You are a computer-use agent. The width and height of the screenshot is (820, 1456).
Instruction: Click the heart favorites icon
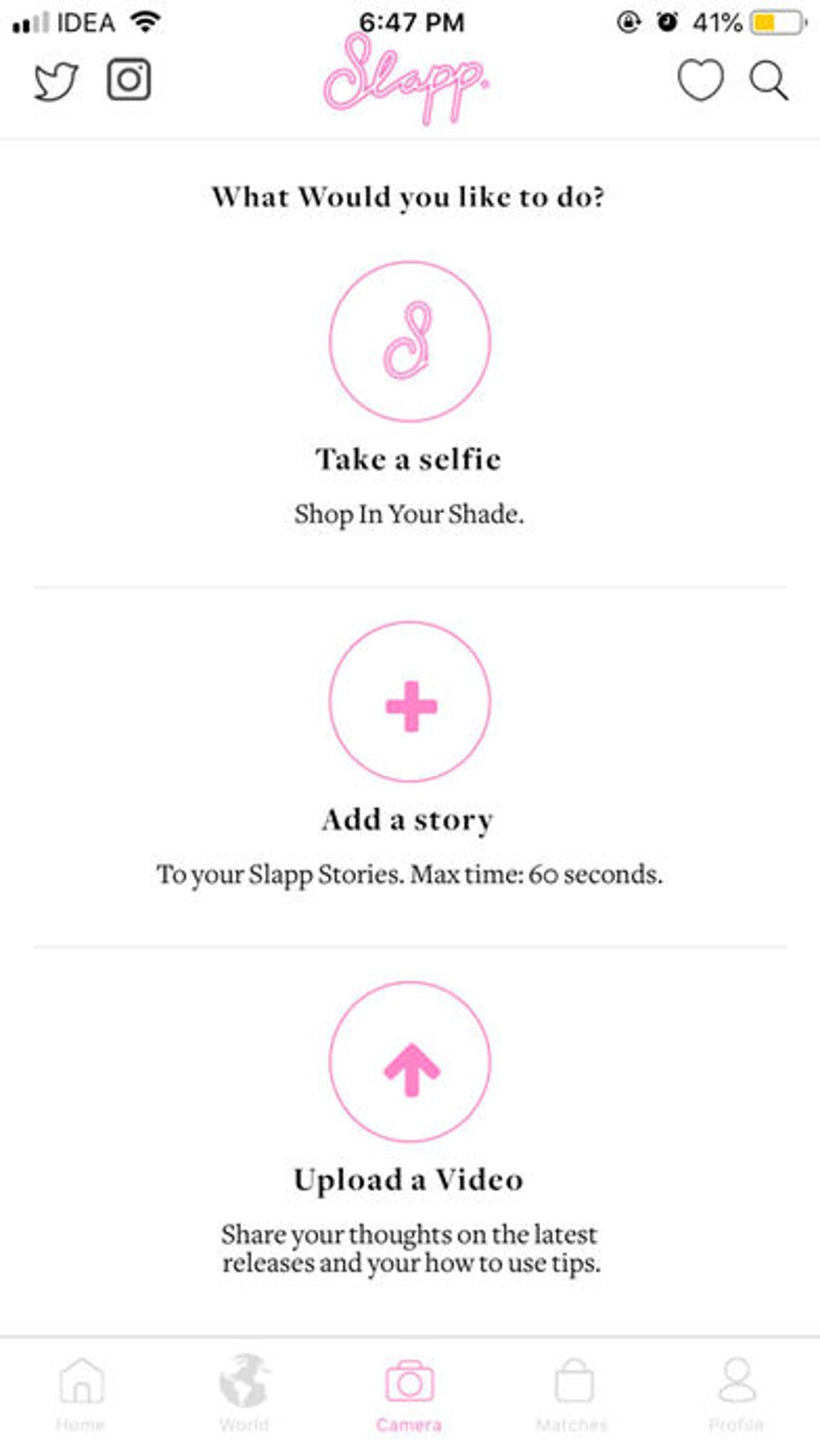point(699,80)
